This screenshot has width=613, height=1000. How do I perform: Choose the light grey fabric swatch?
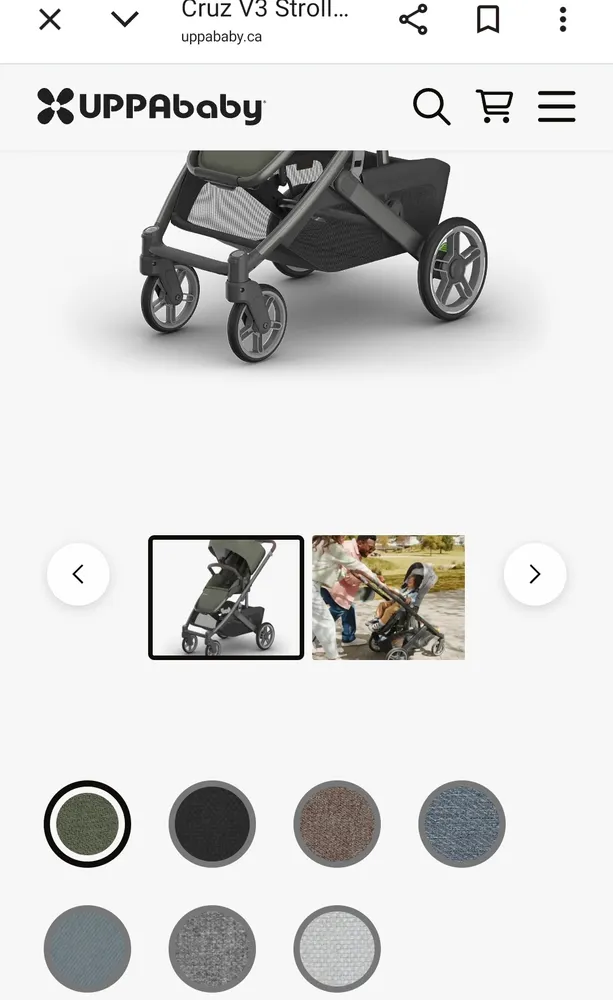tap(337, 948)
